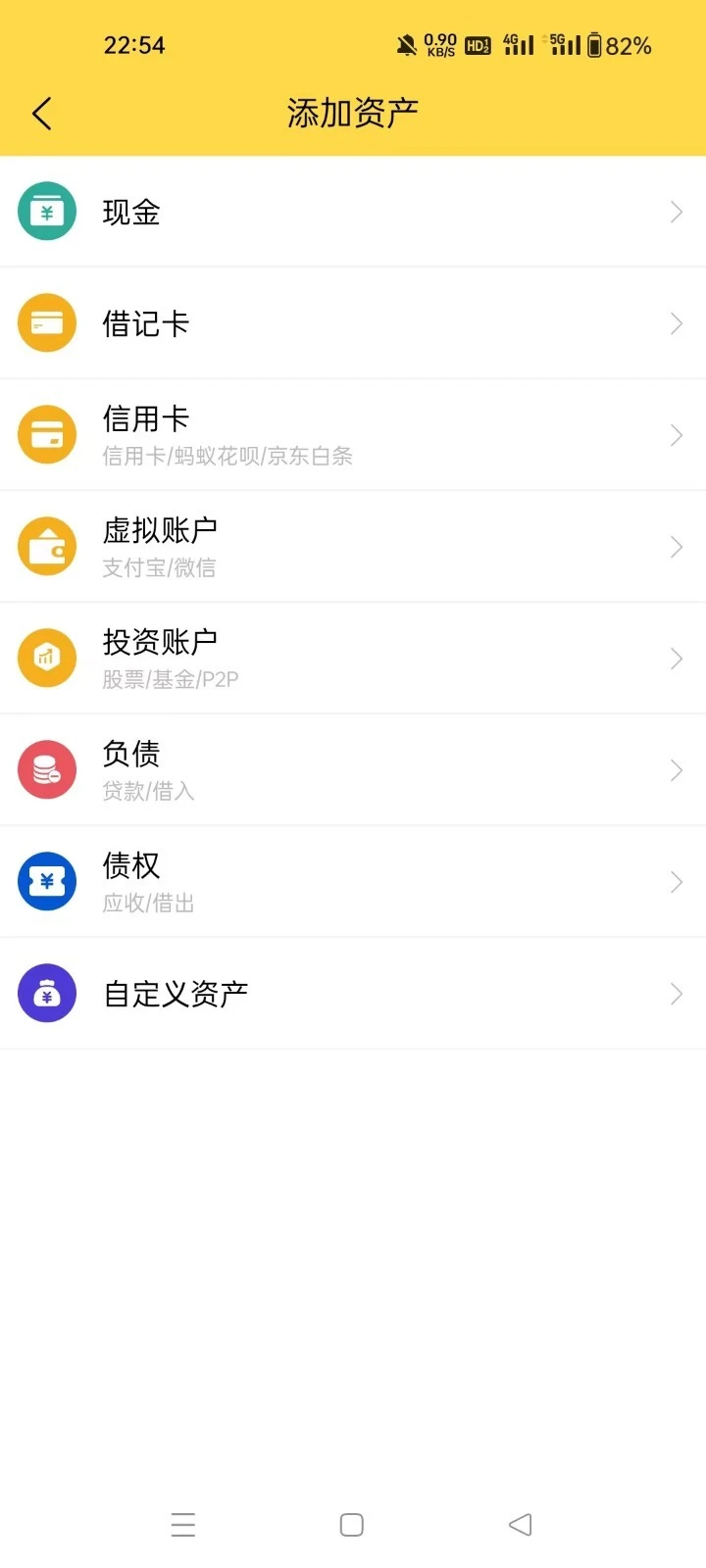
Task: Go back using the left arrow
Action: coord(41,113)
